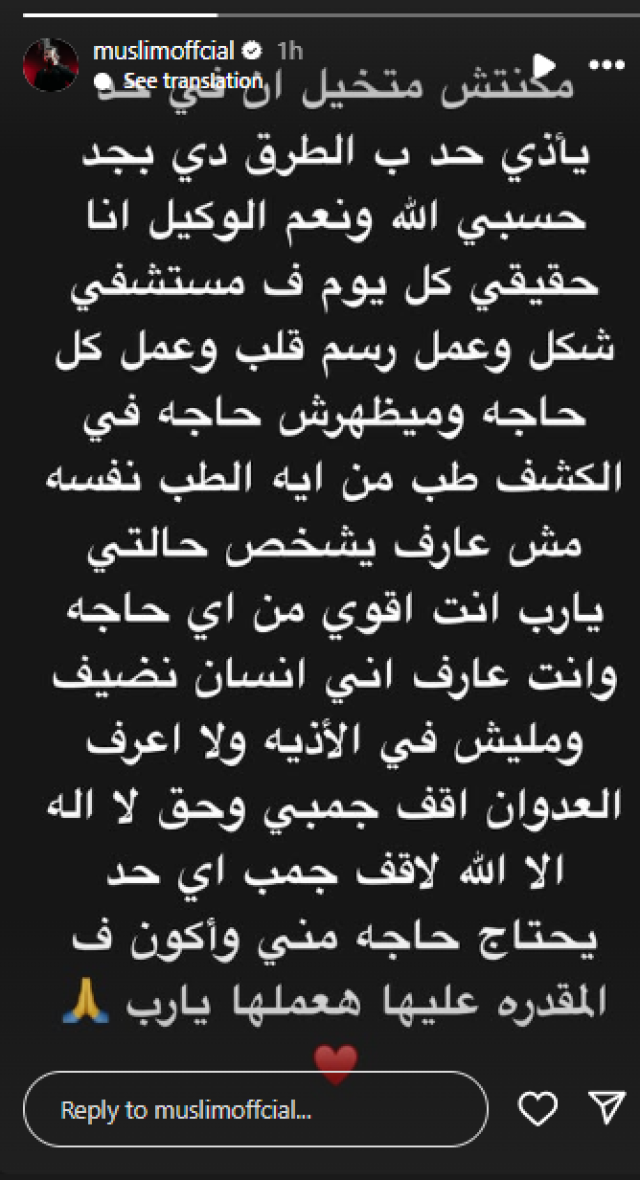Share the story via paper plane icon
The width and height of the screenshot is (640, 1180).
[x=606, y=1108]
